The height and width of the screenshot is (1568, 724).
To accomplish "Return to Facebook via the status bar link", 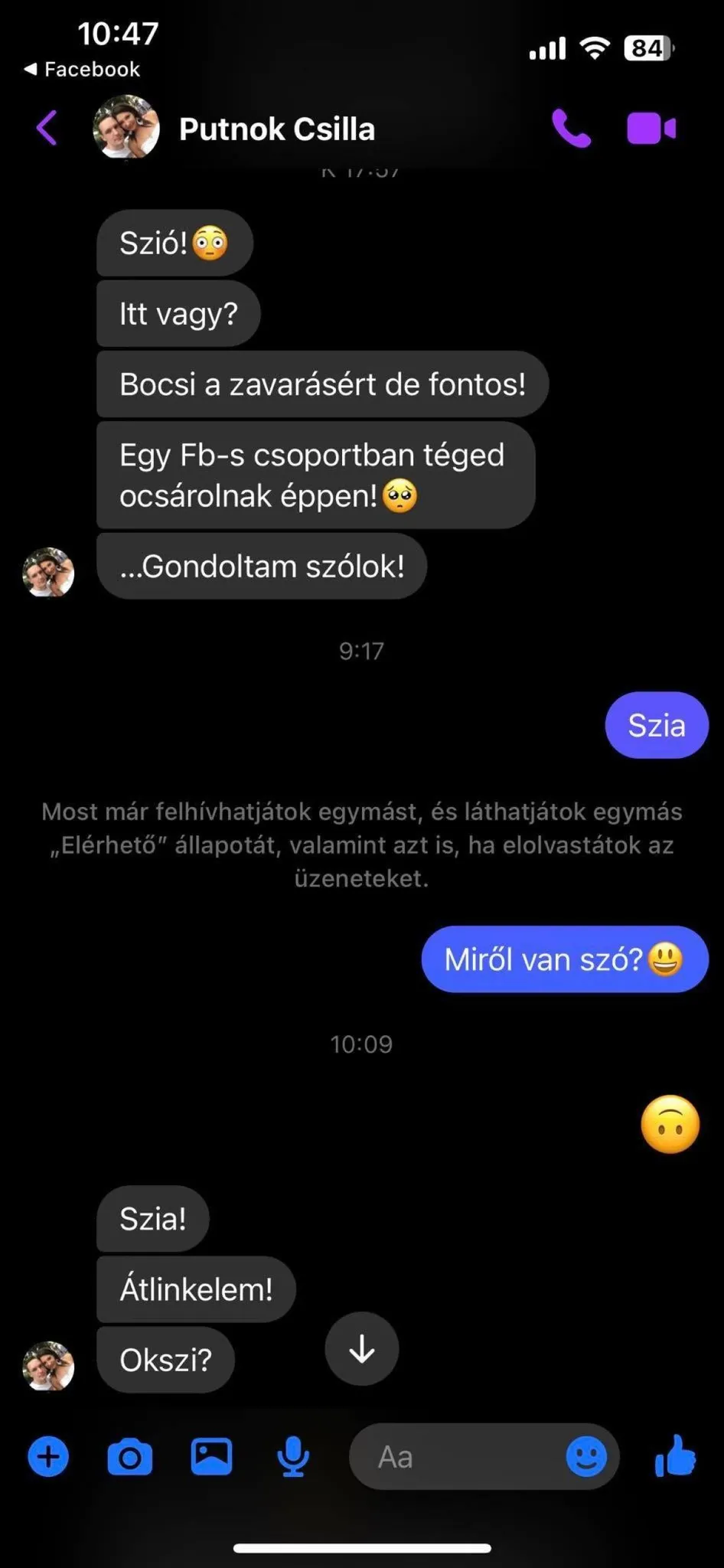I will (x=83, y=69).
